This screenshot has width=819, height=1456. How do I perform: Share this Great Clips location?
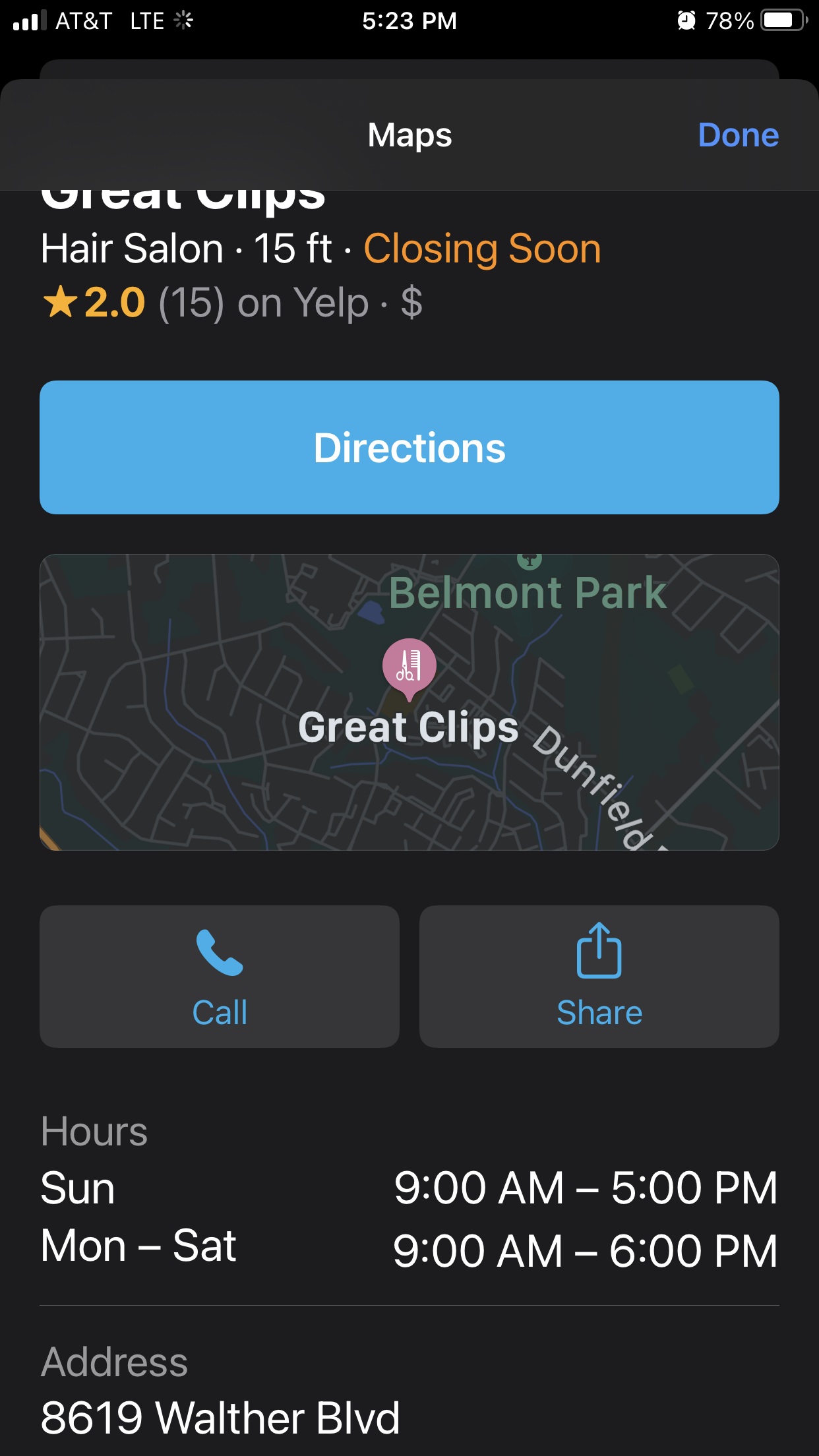coord(599,976)
